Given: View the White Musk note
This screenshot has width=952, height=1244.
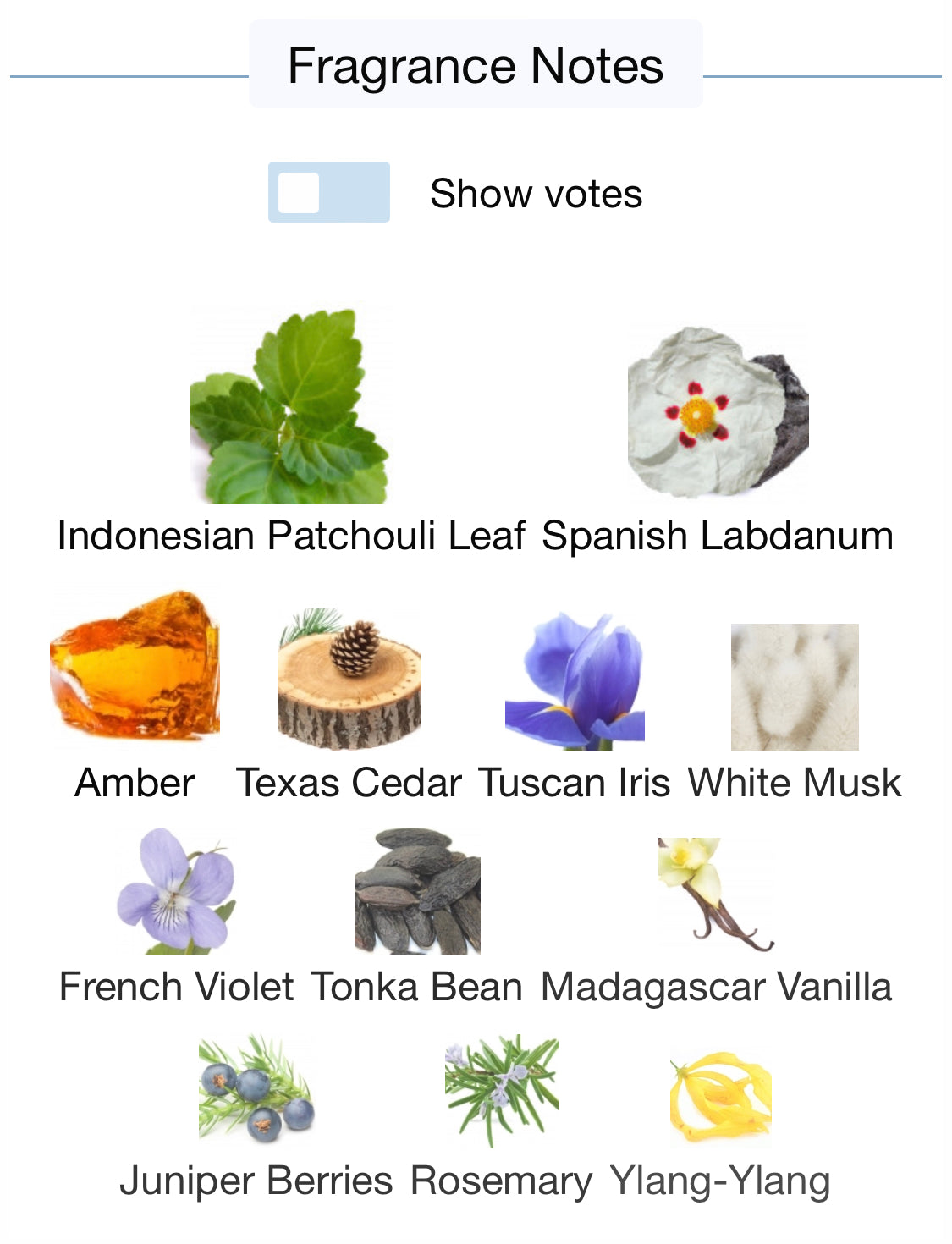Looking at the screenshot, I should [x=794, y=687].
